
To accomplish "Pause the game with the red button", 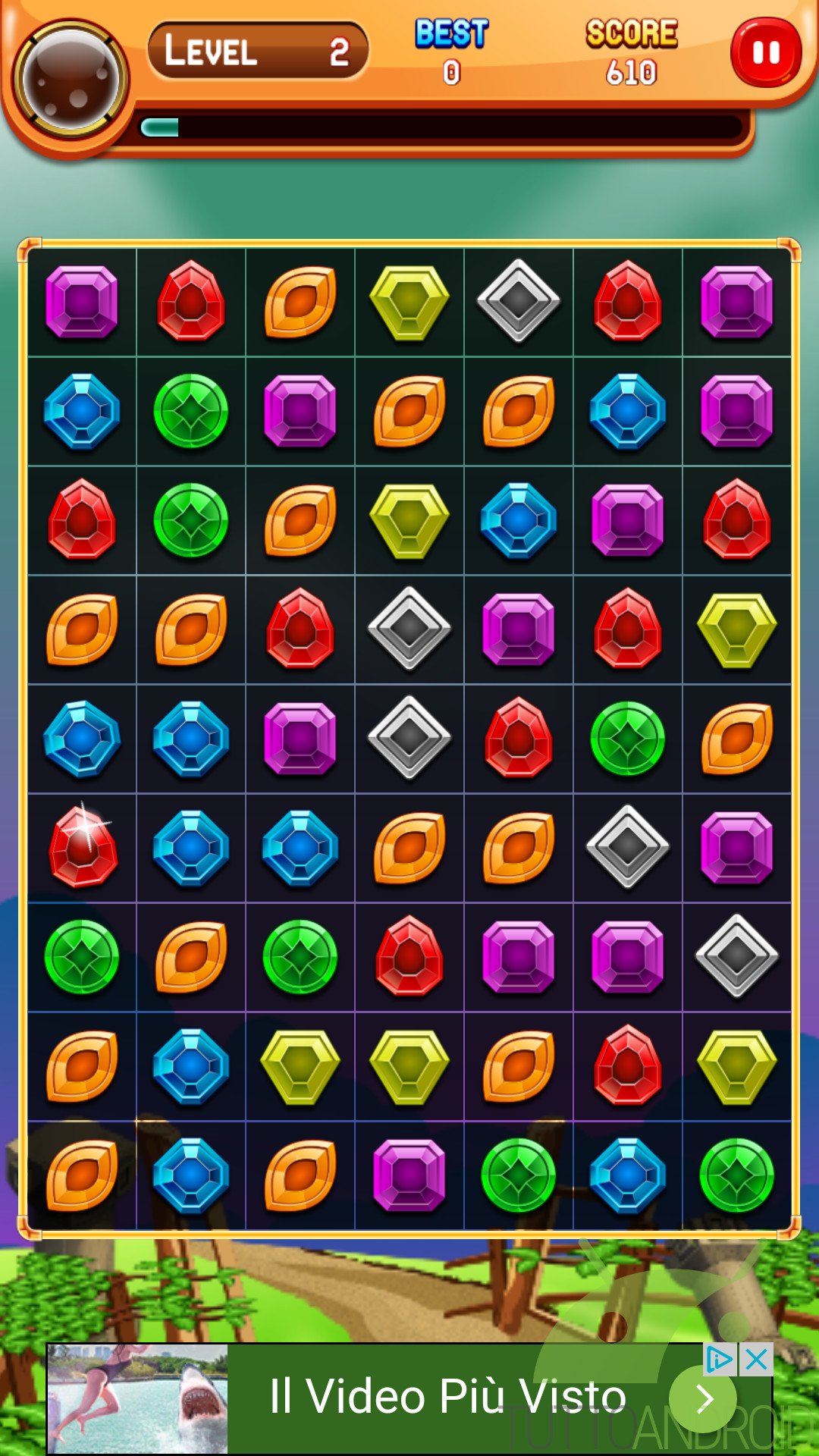I will (x=766, y=53).
